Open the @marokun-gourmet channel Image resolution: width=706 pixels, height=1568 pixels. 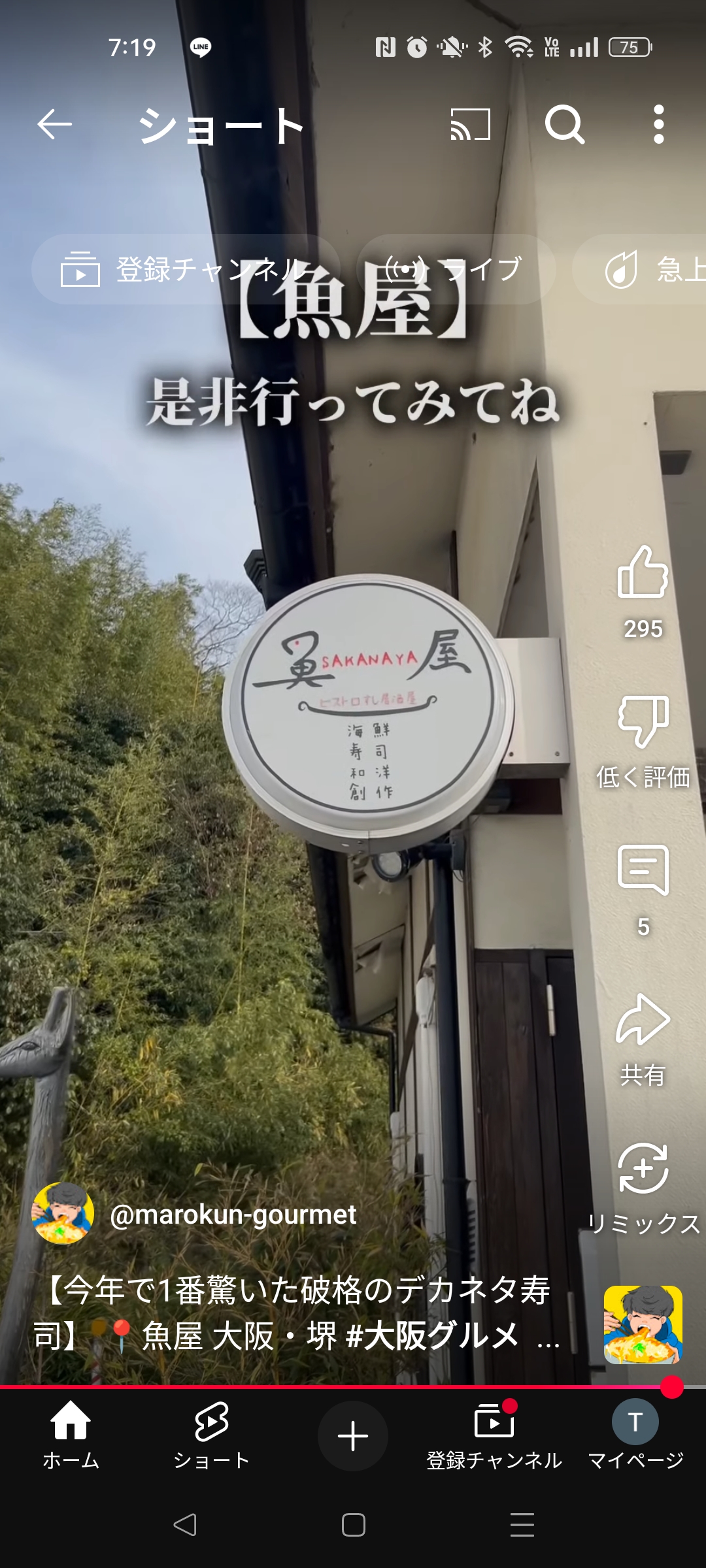click(x=233, y=1215)
